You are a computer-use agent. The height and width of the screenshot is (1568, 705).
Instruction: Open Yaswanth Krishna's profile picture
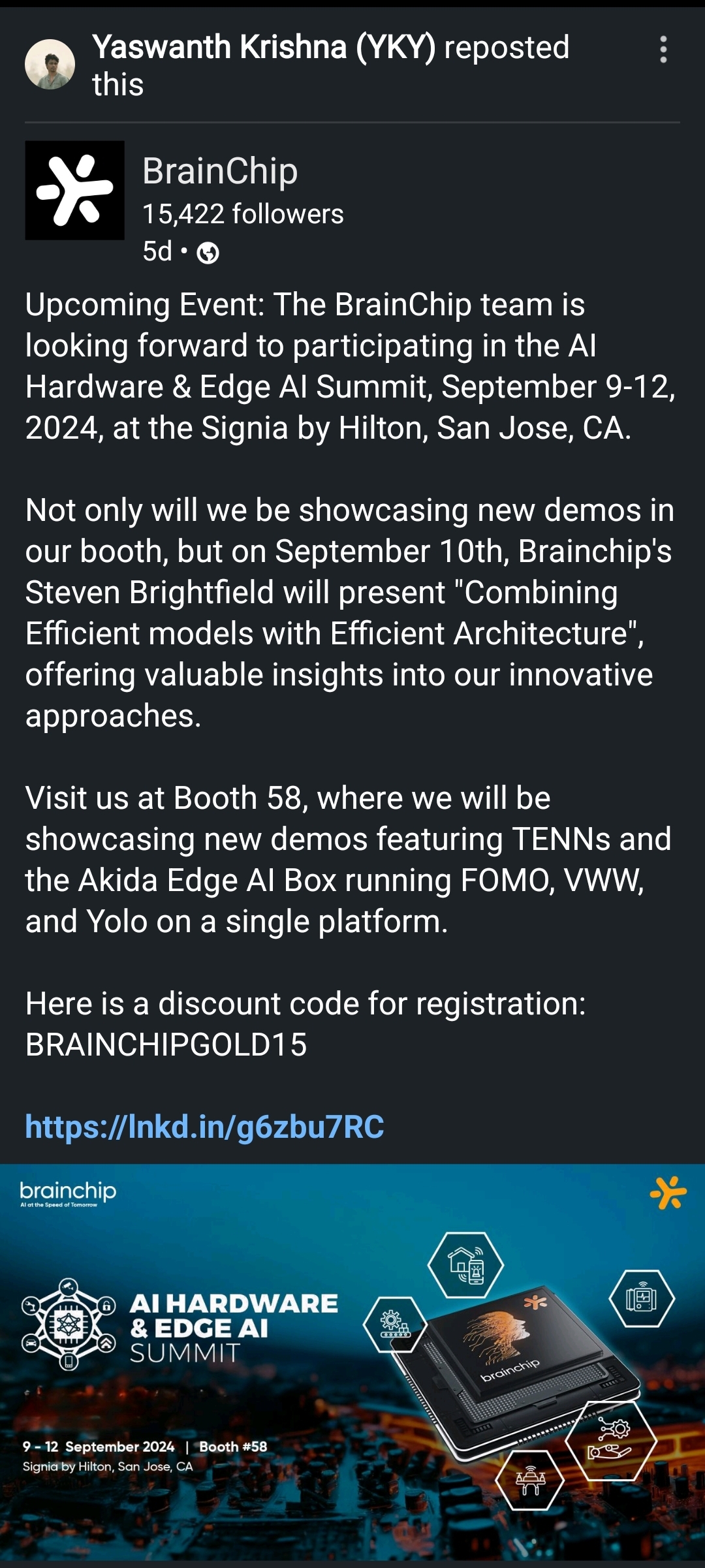(50, 64)
